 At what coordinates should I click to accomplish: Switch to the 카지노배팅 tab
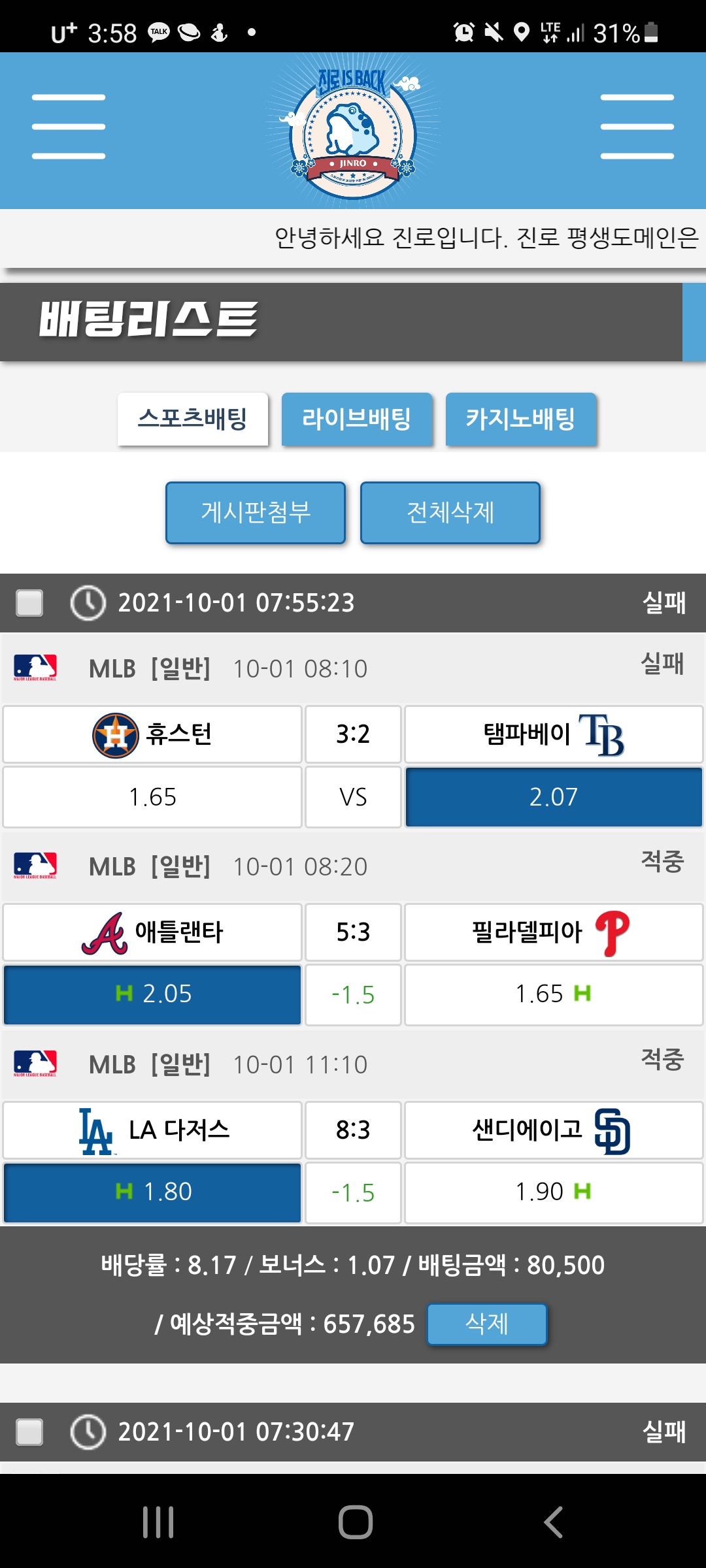(521, 419)
